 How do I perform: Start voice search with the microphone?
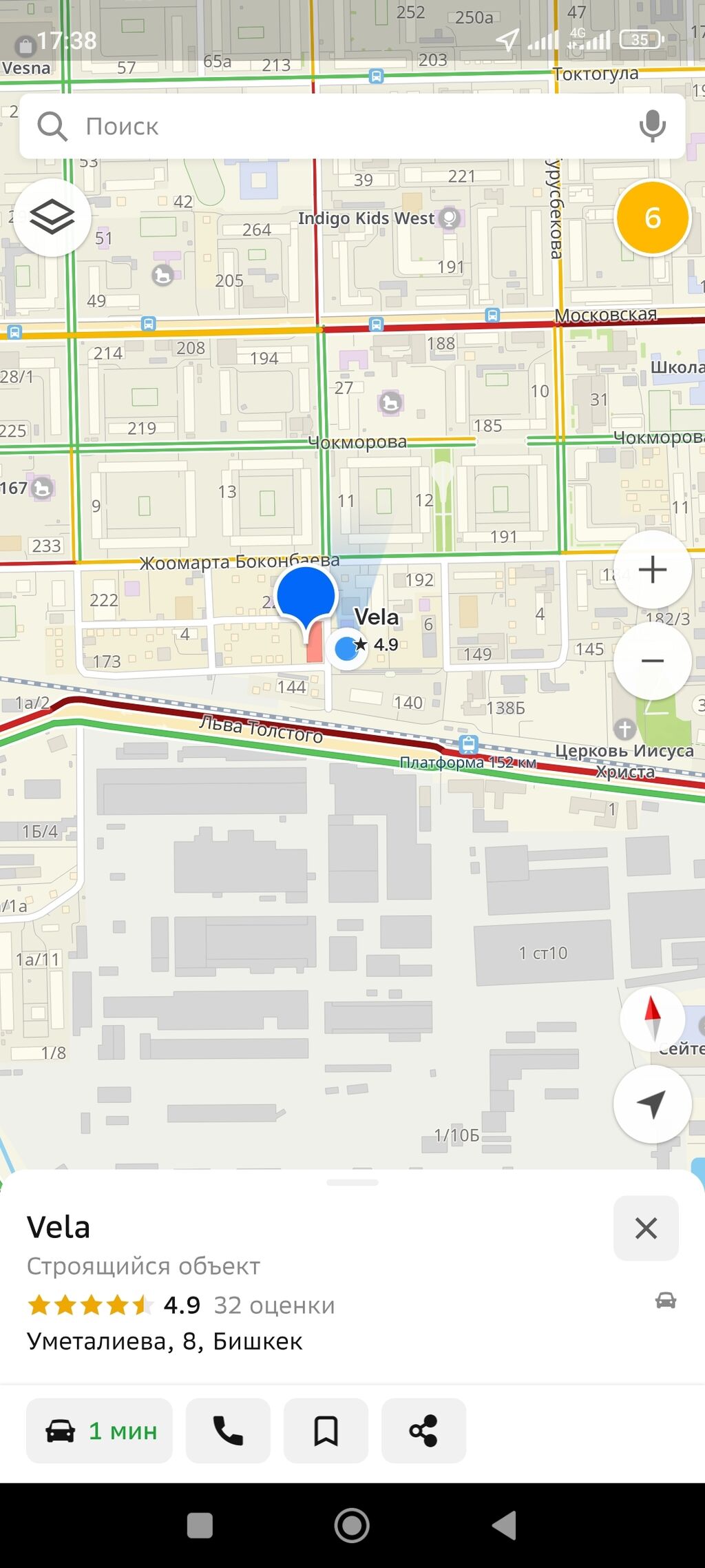[x=651, y=126]
